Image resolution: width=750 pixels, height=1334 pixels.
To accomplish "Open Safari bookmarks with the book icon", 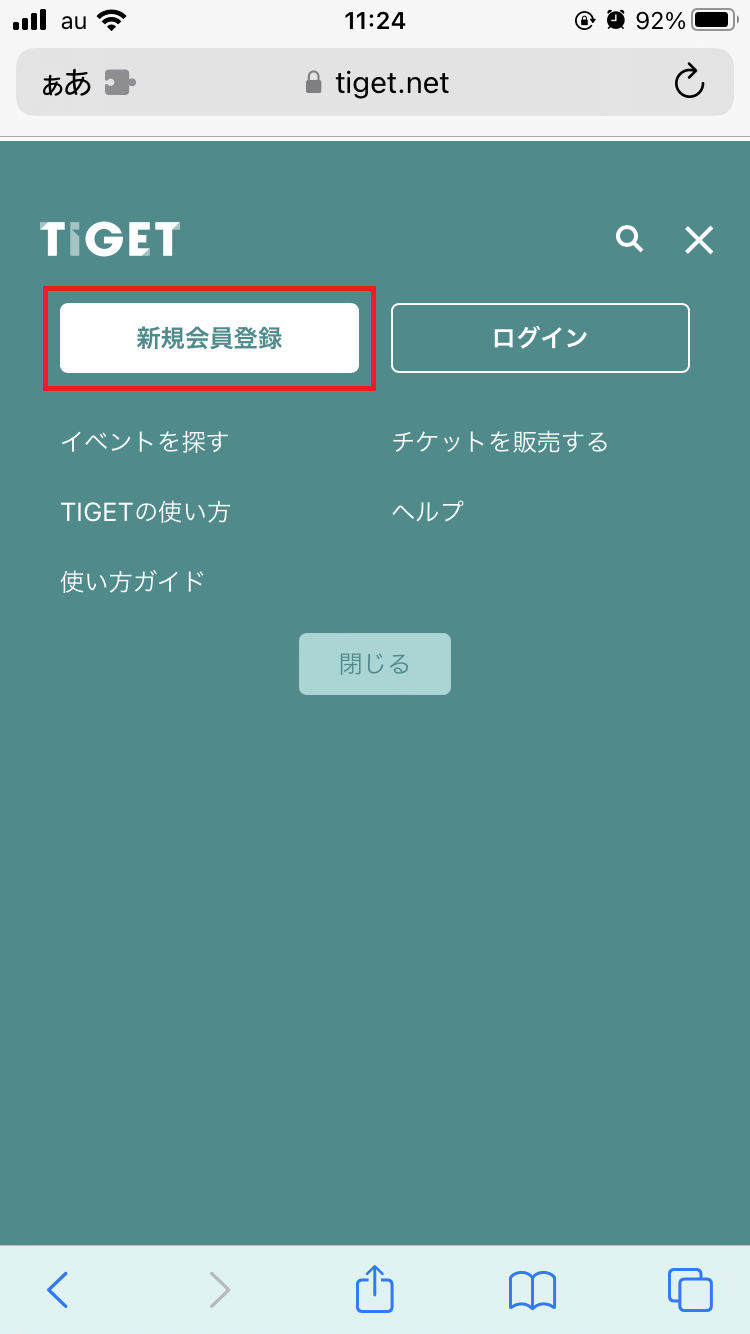I will [532, 1290].
